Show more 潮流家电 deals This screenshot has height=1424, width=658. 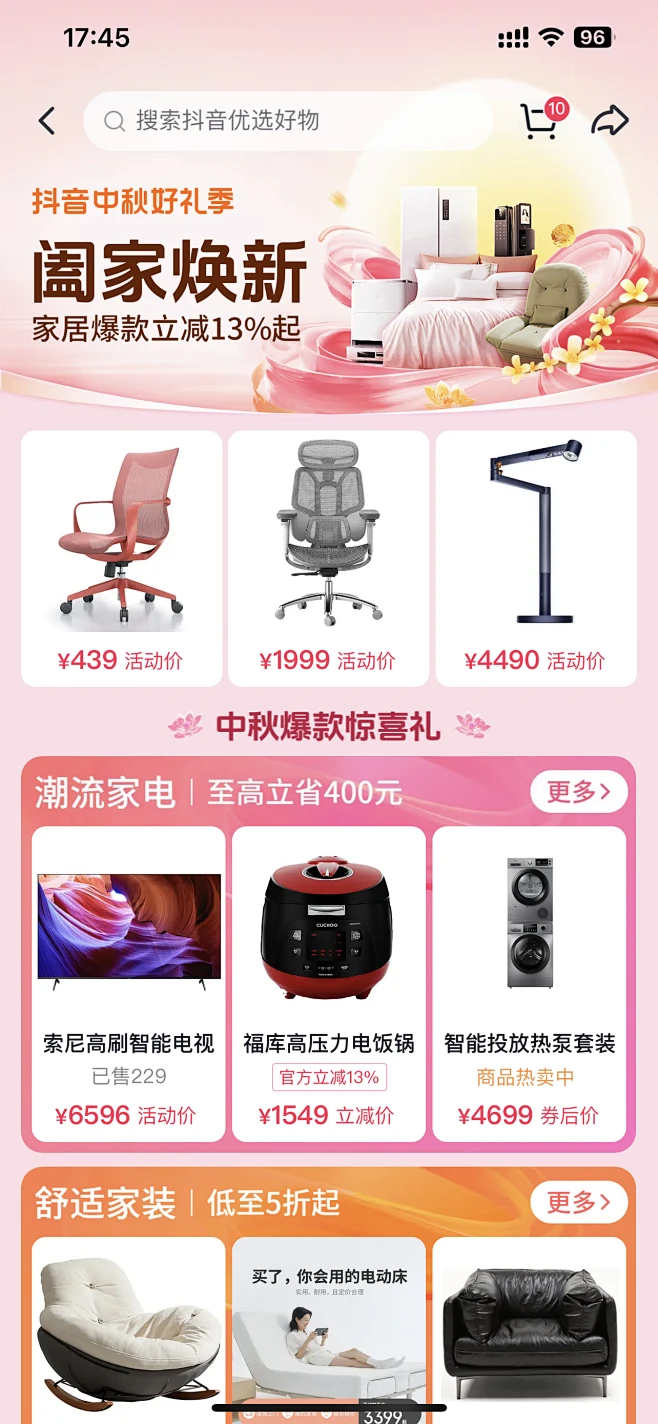578,792
